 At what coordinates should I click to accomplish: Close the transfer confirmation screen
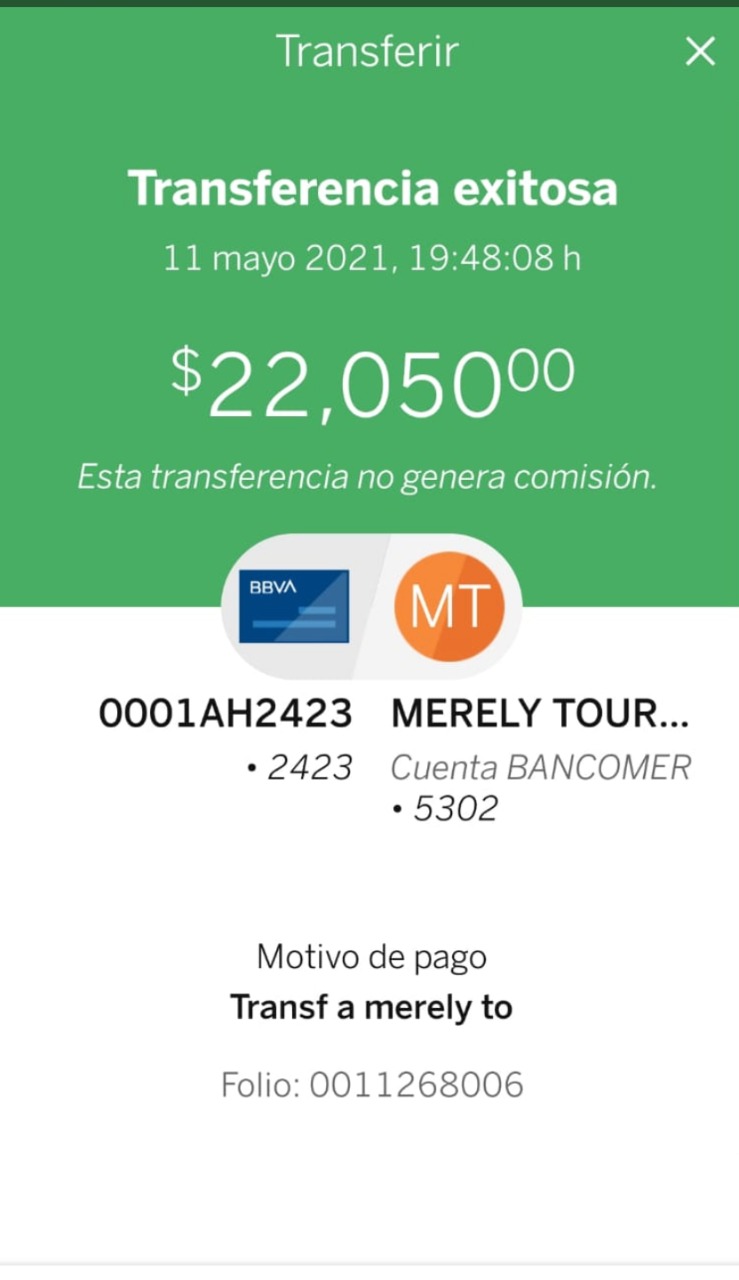click(x=700, y=51)
